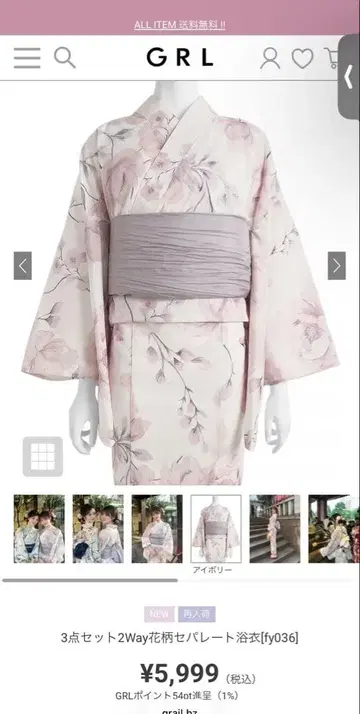Show next product image

pos(337,265)
